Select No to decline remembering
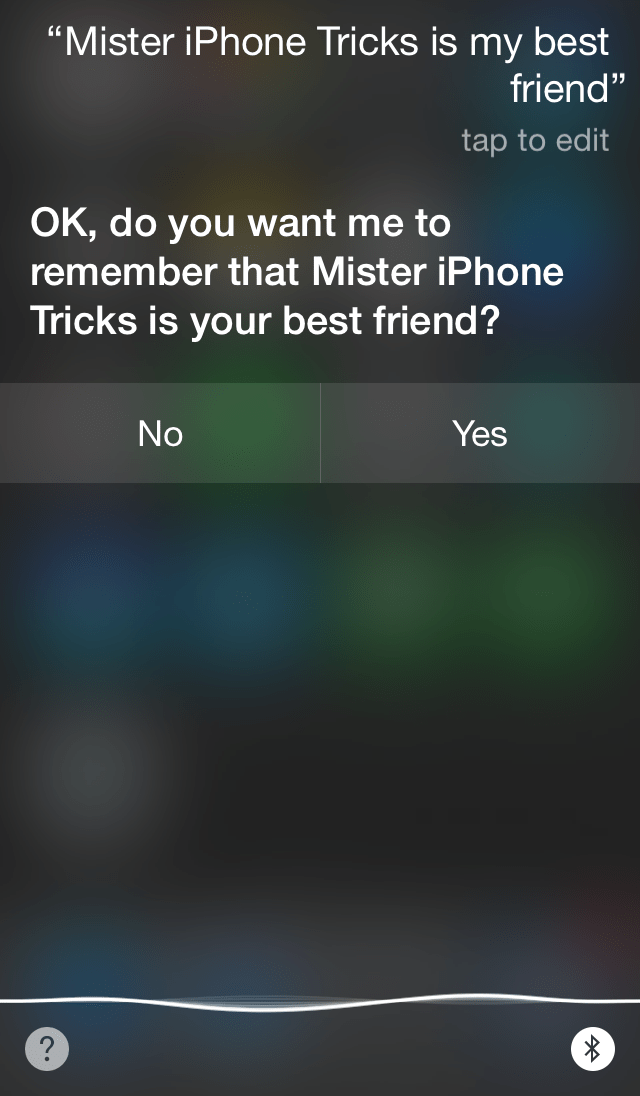 click(160, 433)
